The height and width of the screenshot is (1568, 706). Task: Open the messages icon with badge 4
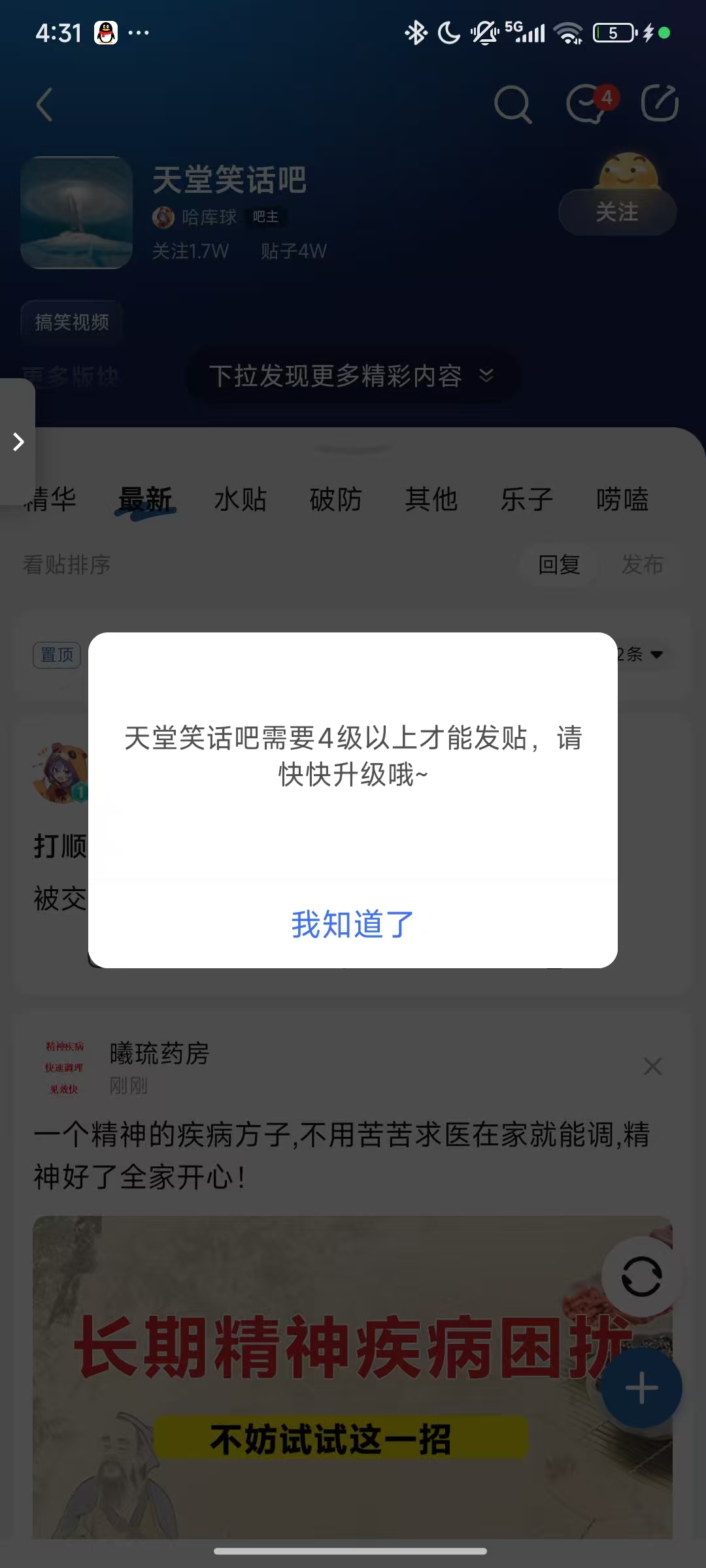coord(586,105)
